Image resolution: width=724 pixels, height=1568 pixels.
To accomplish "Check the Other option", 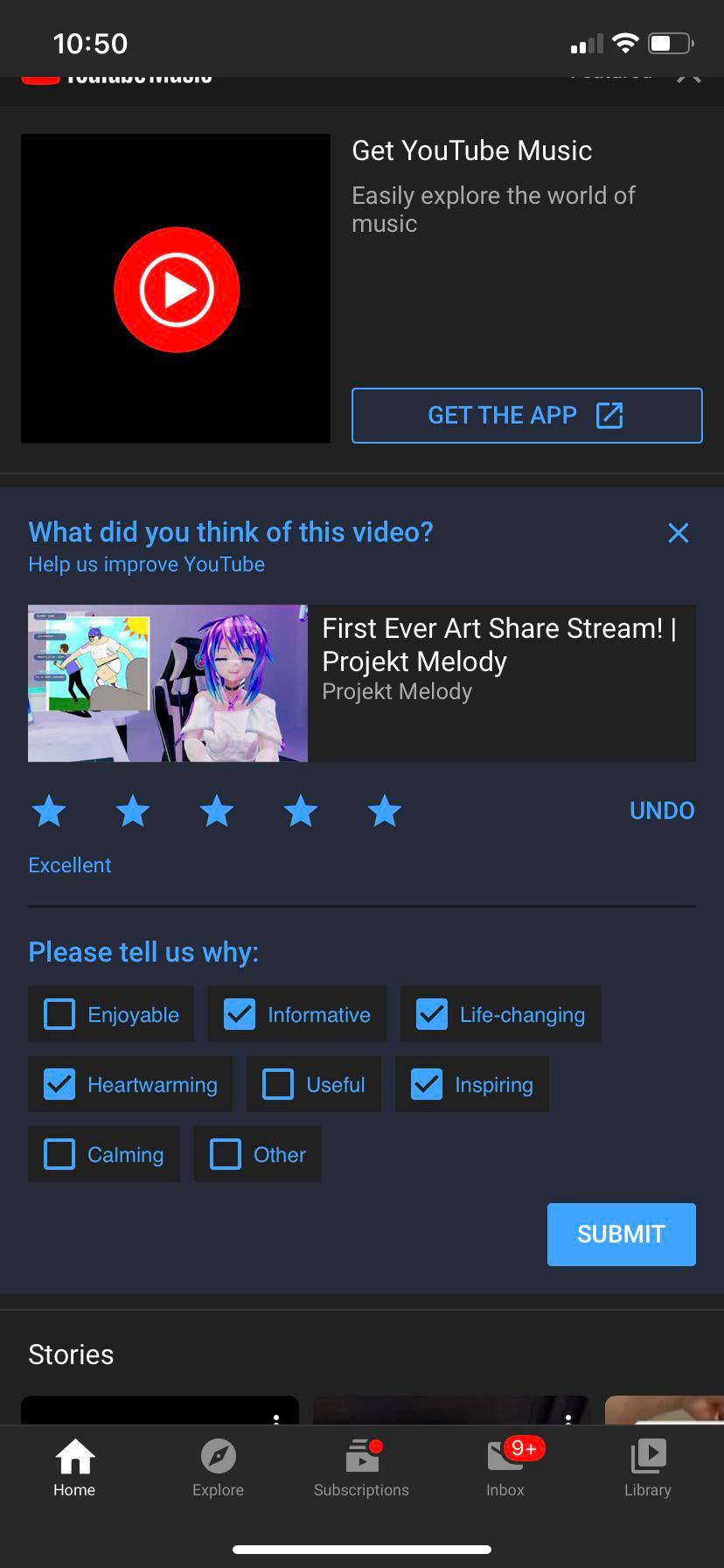I will (x=226, y=1154).
